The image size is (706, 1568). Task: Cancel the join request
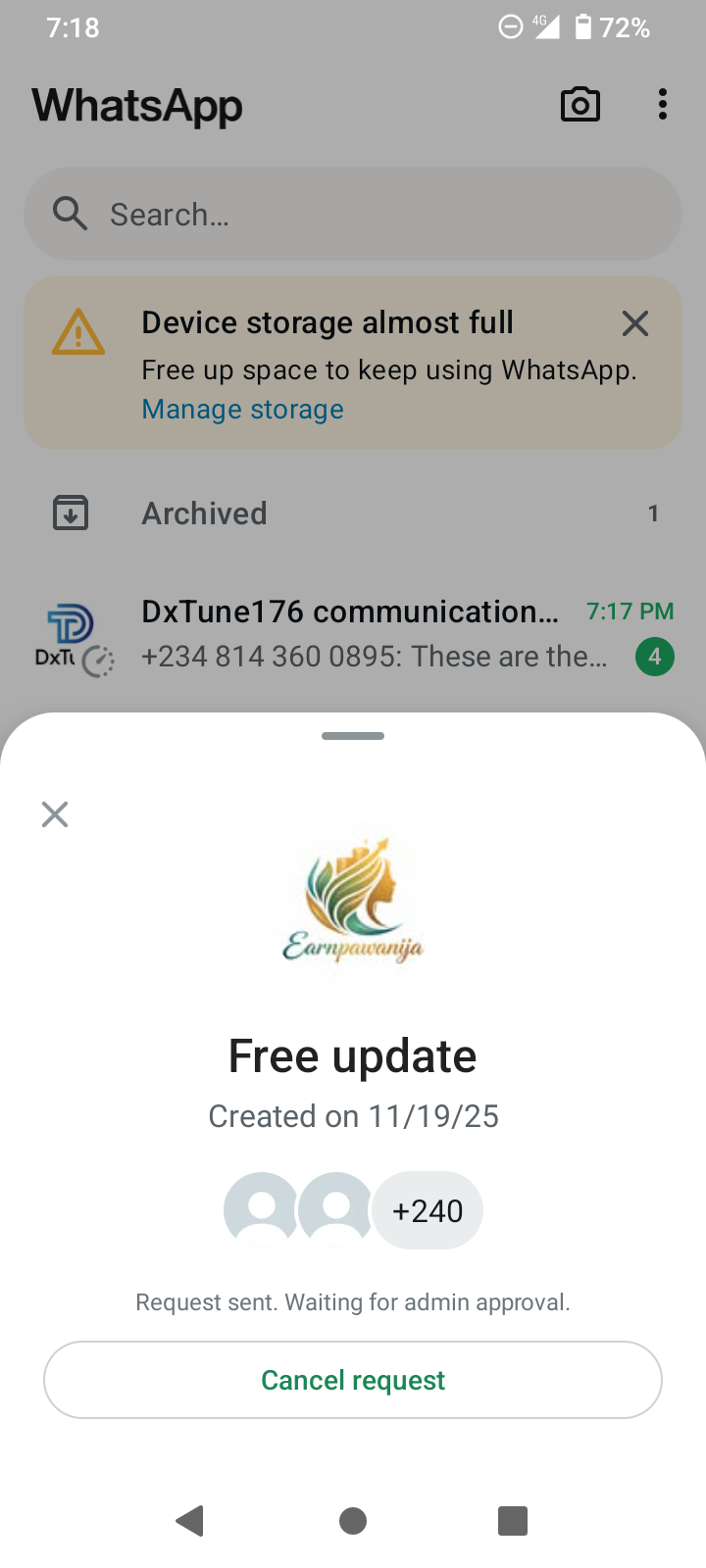pyautogui.click(x=353, y=1380)
